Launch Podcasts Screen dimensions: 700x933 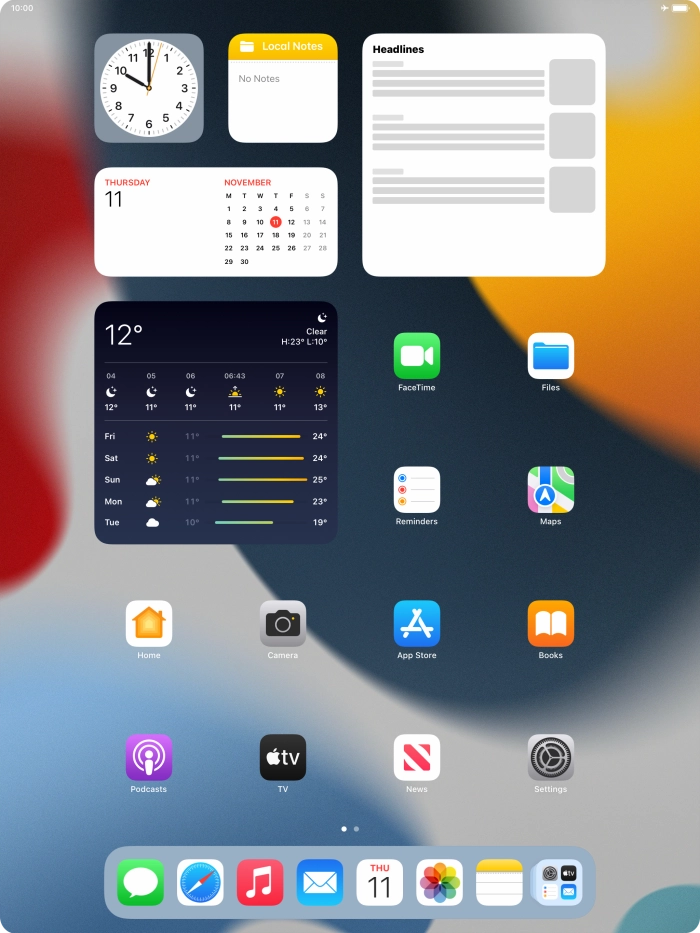coord(148,758)
